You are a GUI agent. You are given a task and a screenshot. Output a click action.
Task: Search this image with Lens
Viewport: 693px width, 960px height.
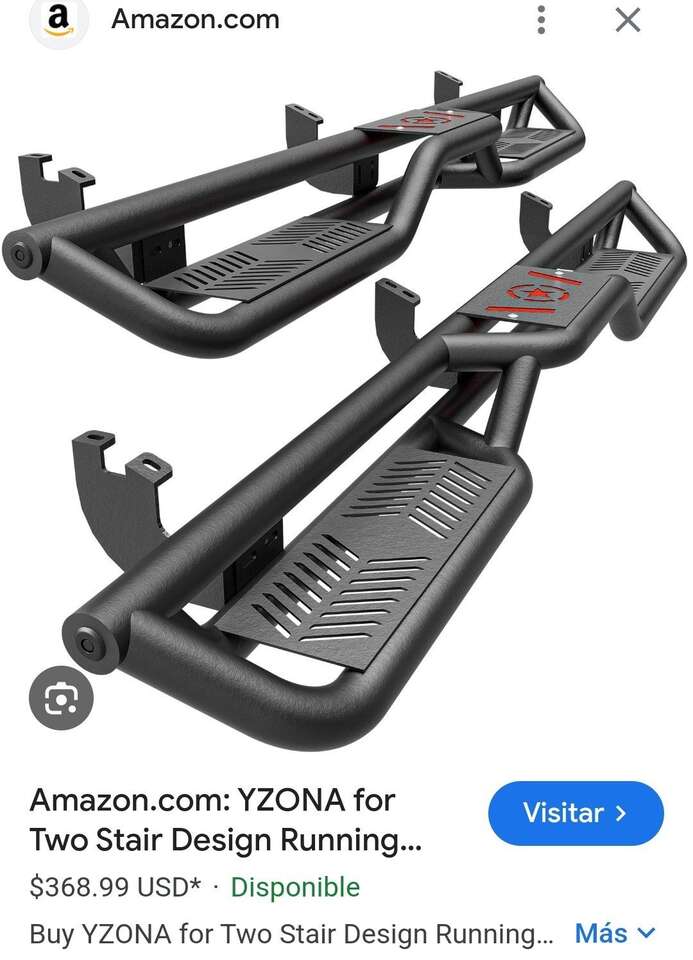coord(61,698)
